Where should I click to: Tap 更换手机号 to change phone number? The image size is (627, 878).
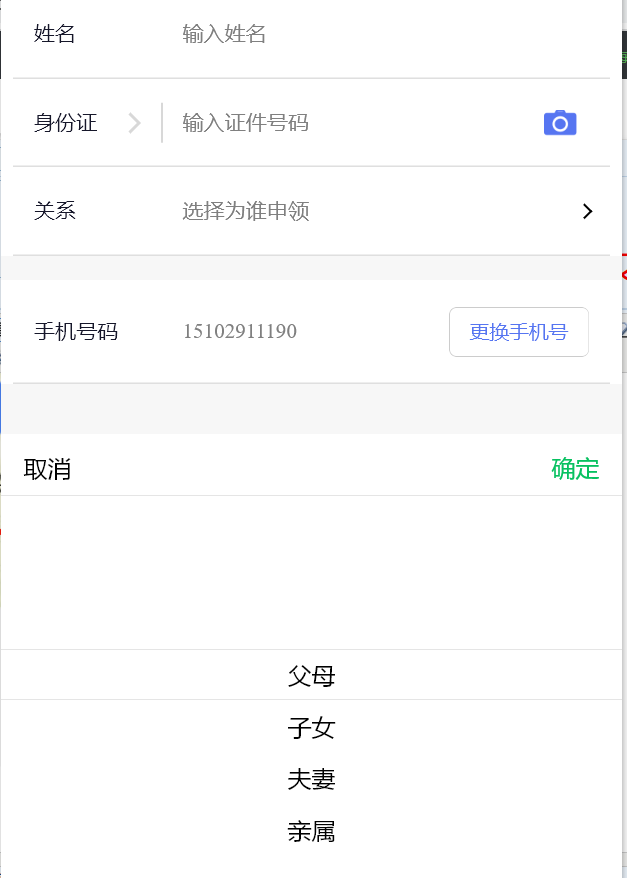point(518,332)
